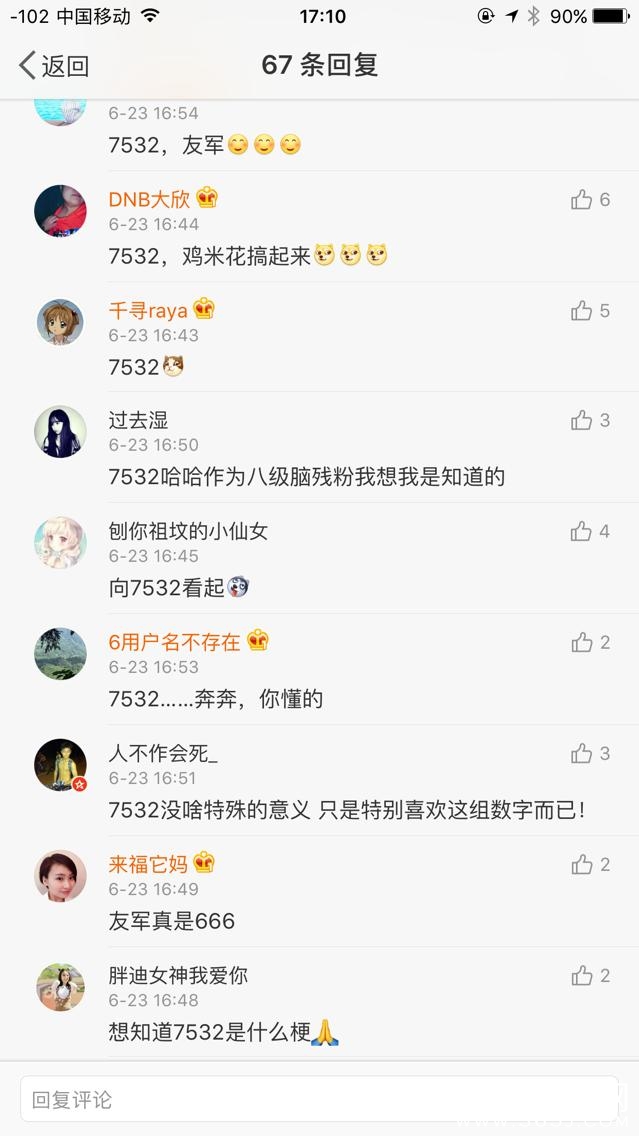Open DNB大欣's profile avatar
639x1136 pixels.
[x=60, y=211]
